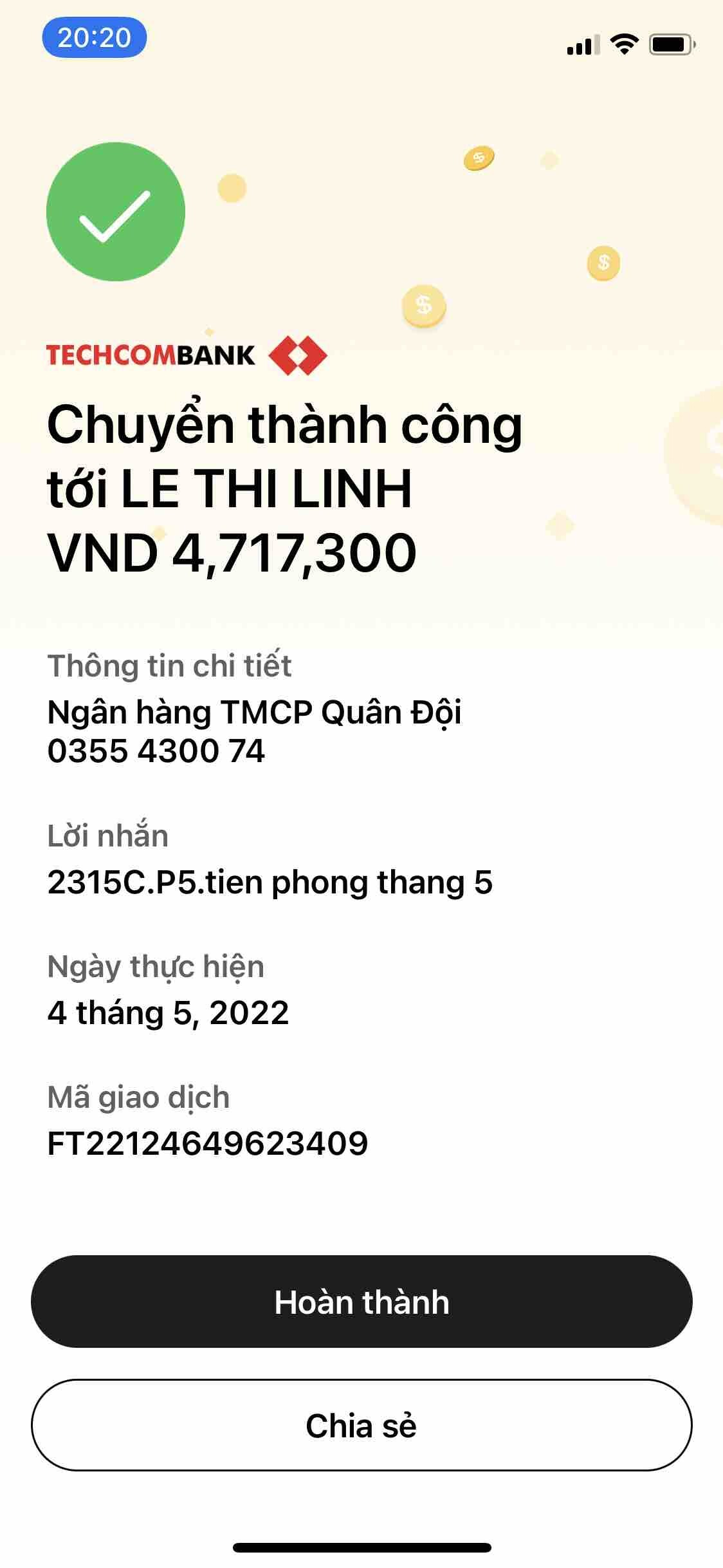The height and width of the screenshot is (1568, 723).
Task: Share the receipt via Chia sẻ
Action: tap(361, 1424)
